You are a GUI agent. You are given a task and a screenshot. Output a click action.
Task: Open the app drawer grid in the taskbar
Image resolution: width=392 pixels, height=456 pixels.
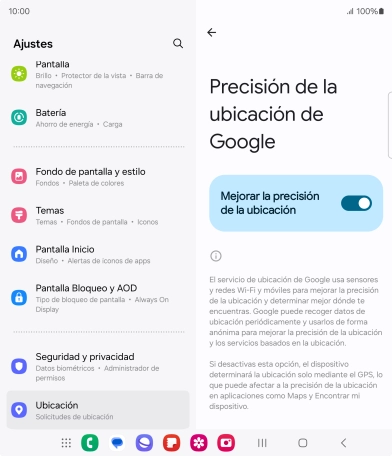click(x=66, y=443)
